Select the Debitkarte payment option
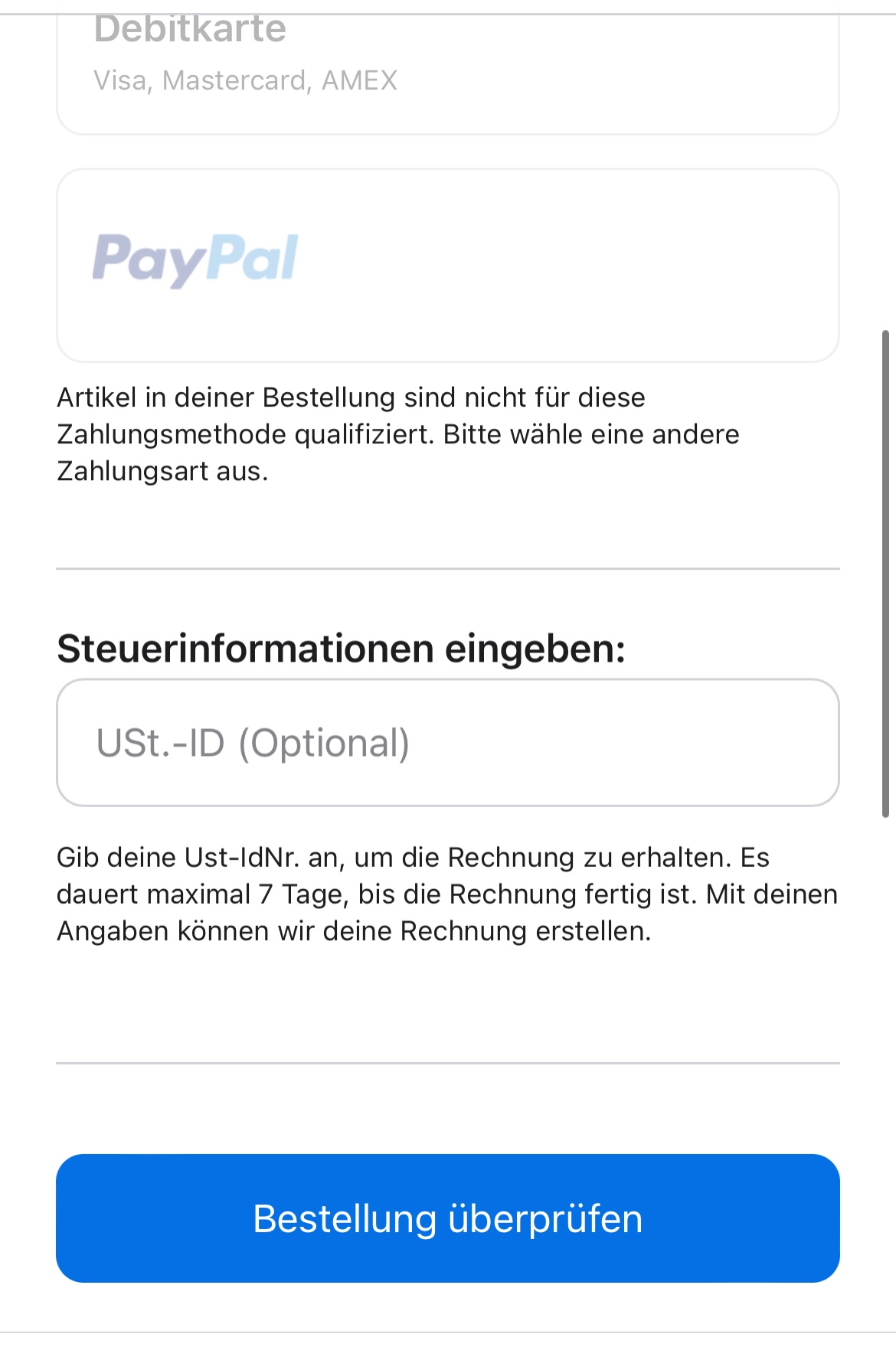The width and height of the screenshot is (896, 1357). click(447, 69)
